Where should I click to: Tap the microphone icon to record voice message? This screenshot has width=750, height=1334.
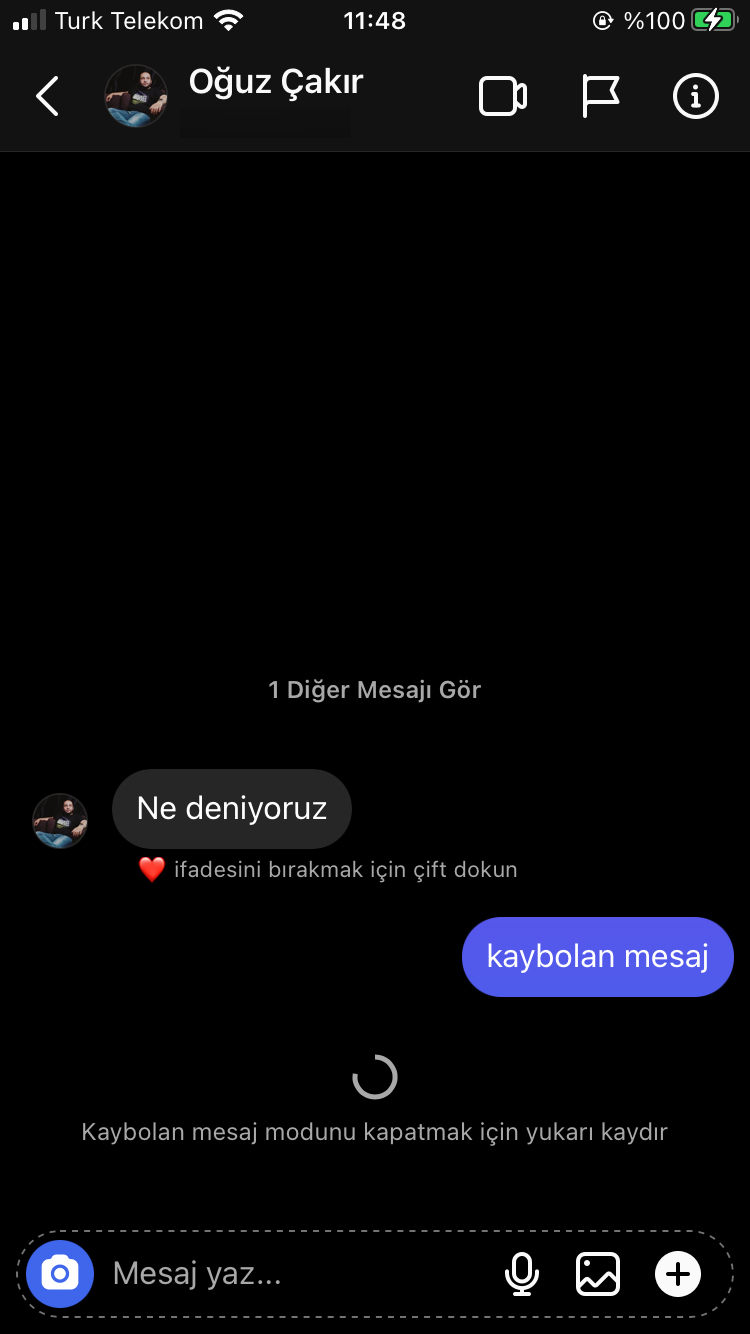(522, 1273)
